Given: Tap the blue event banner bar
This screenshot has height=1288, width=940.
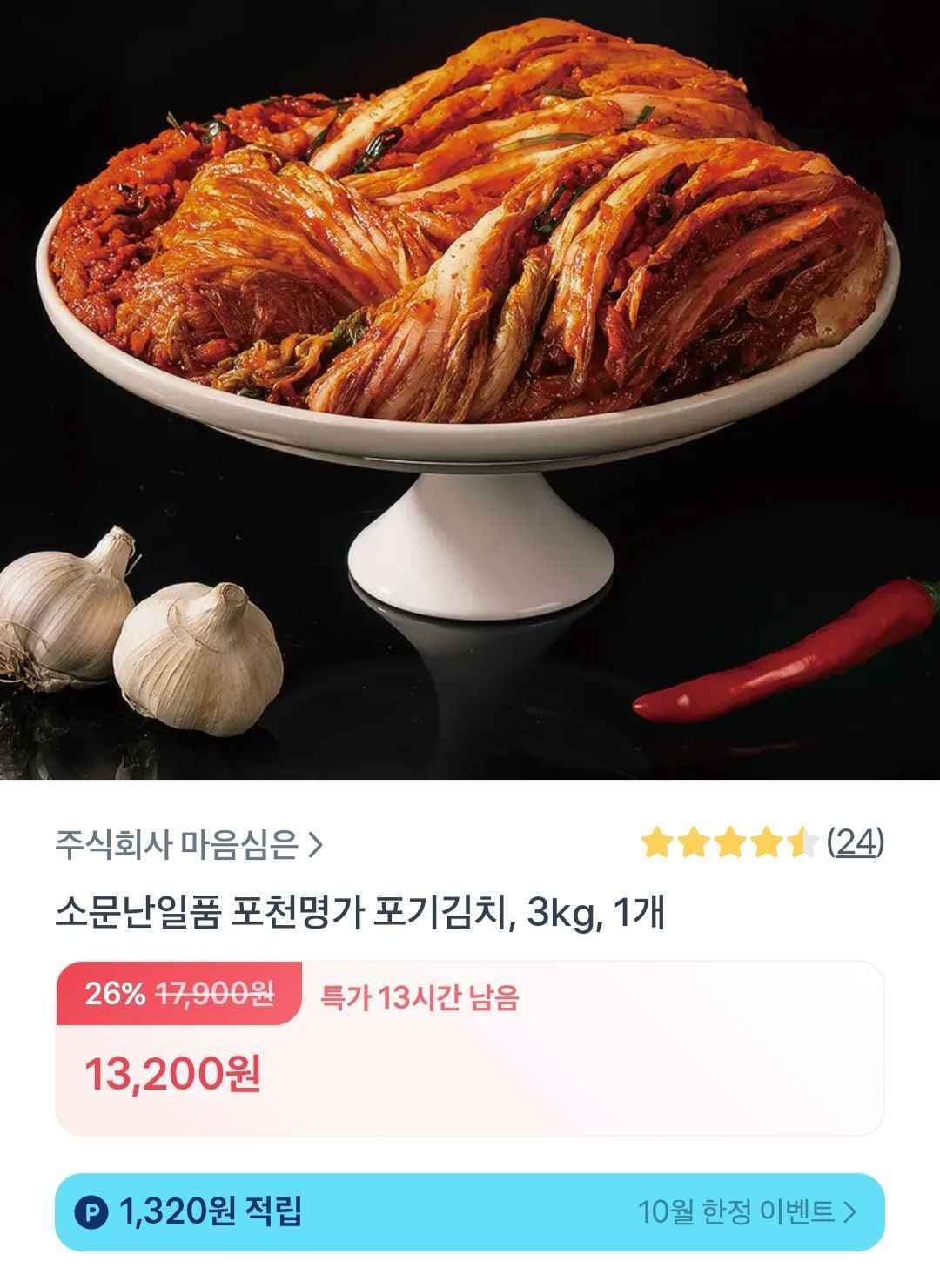Looking at the screenshot, I should click(x=470, y=1211).
